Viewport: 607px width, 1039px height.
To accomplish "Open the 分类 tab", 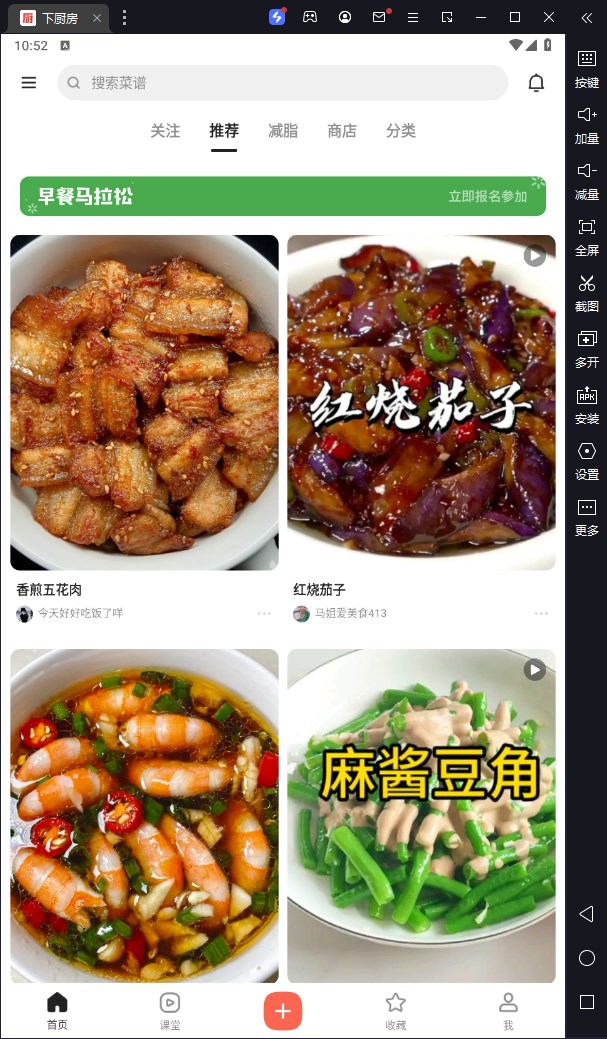I will 401,131.
